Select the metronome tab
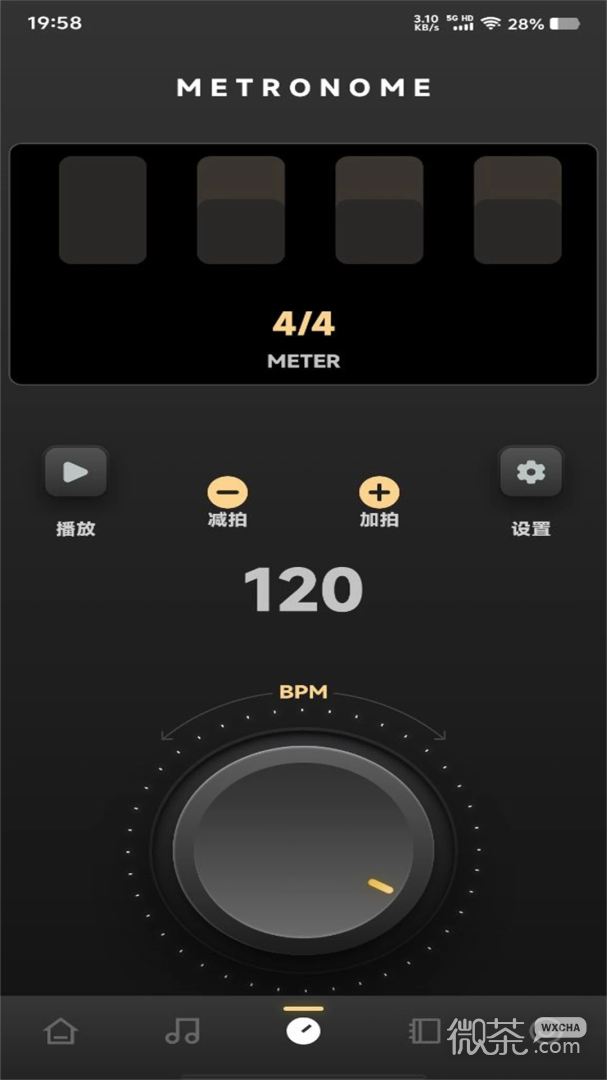This screenshot has height=1080, width=607. (x=303, y=1031)
